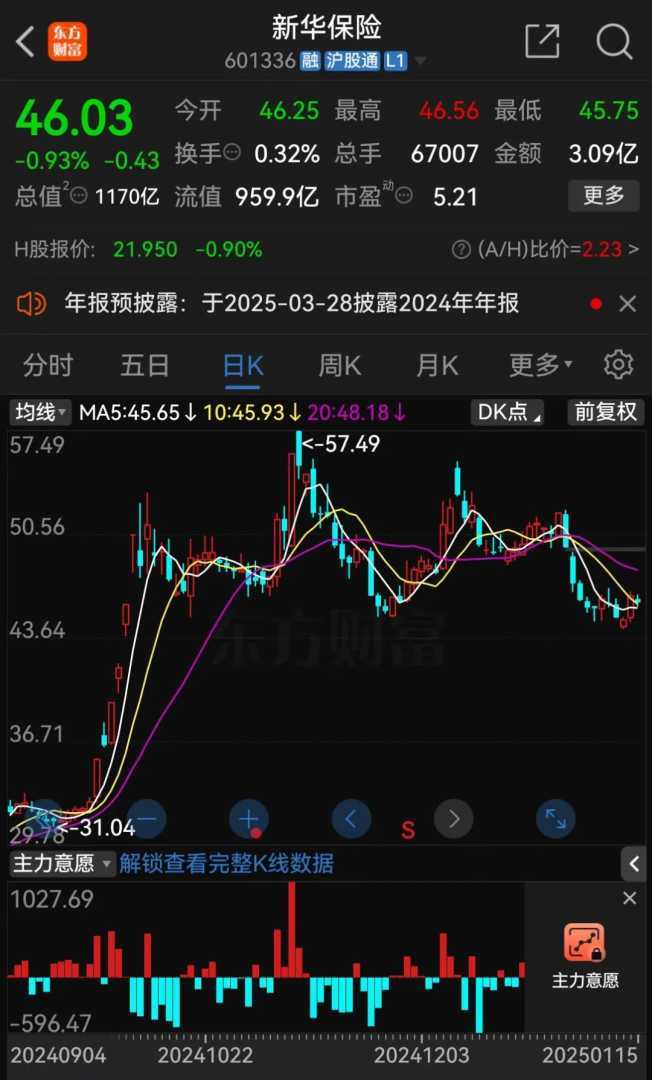652x1080 pixels.
Task: Expand the chart to full screen
Action: 555,819
